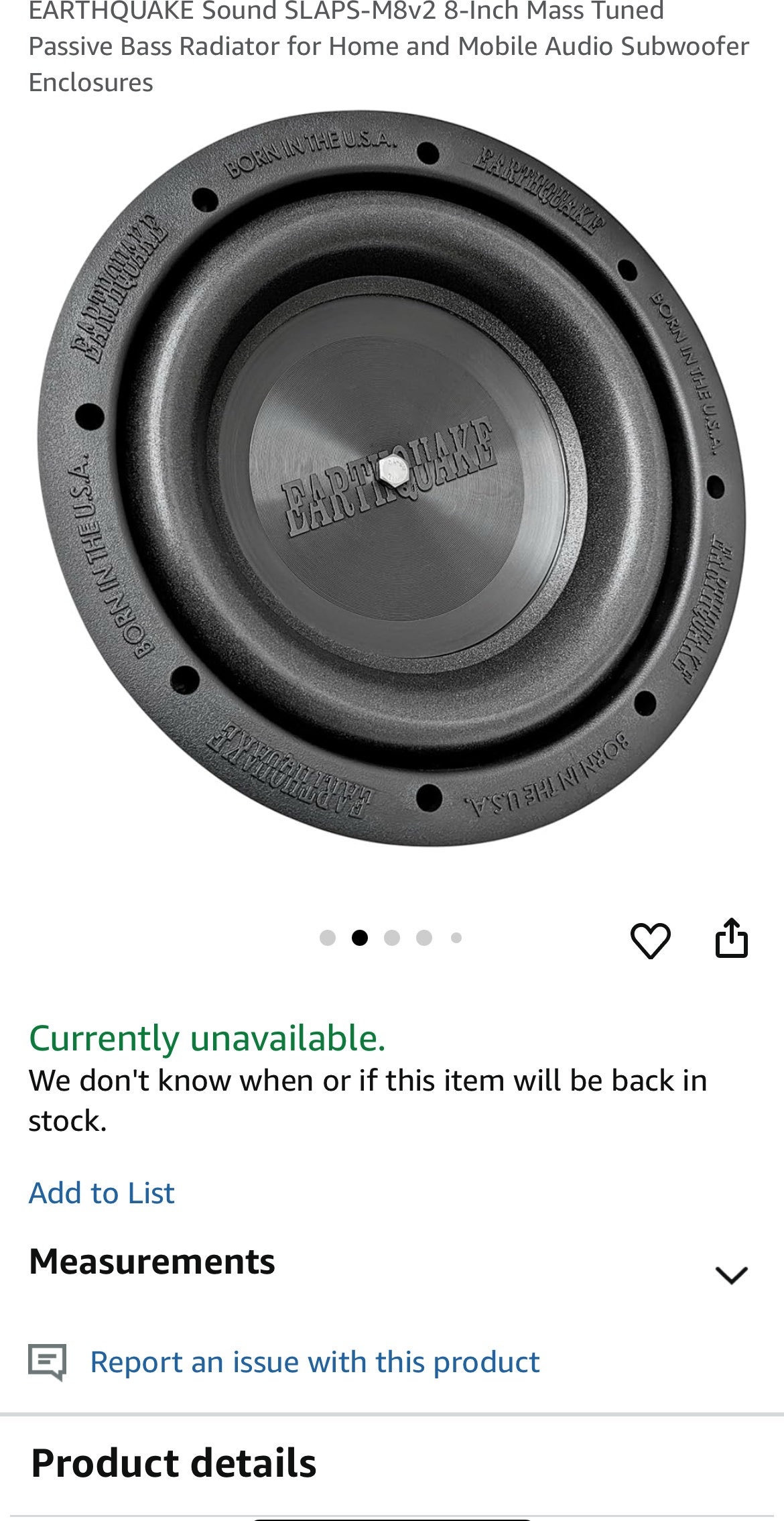Viewport: 784px width, 1521px height.
Task: Select the fourth carousel dot
Action: click(424, 936)
